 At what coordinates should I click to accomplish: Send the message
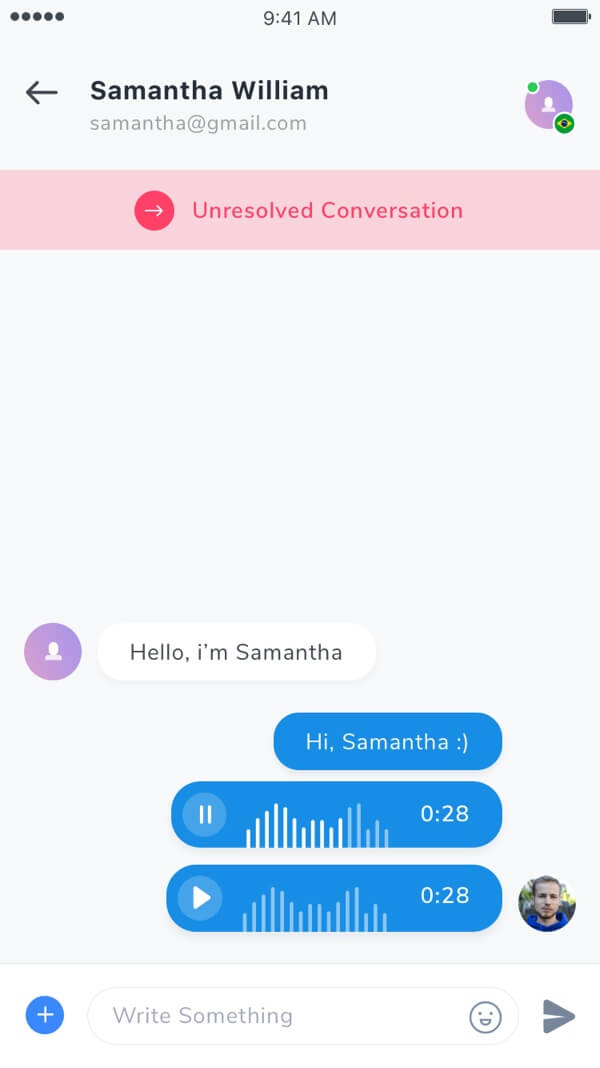(x=558, y=1016)
